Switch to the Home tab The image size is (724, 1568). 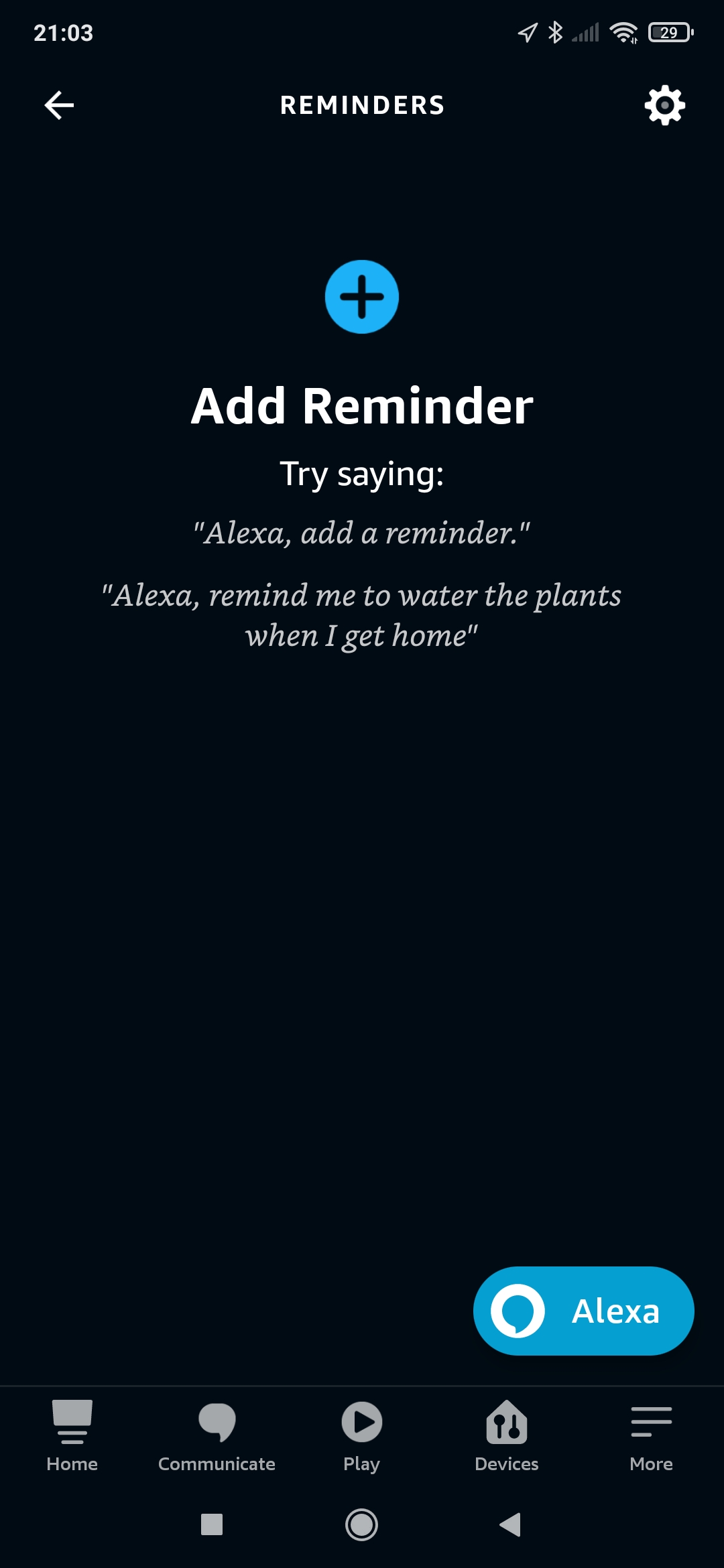(72, 1435)
